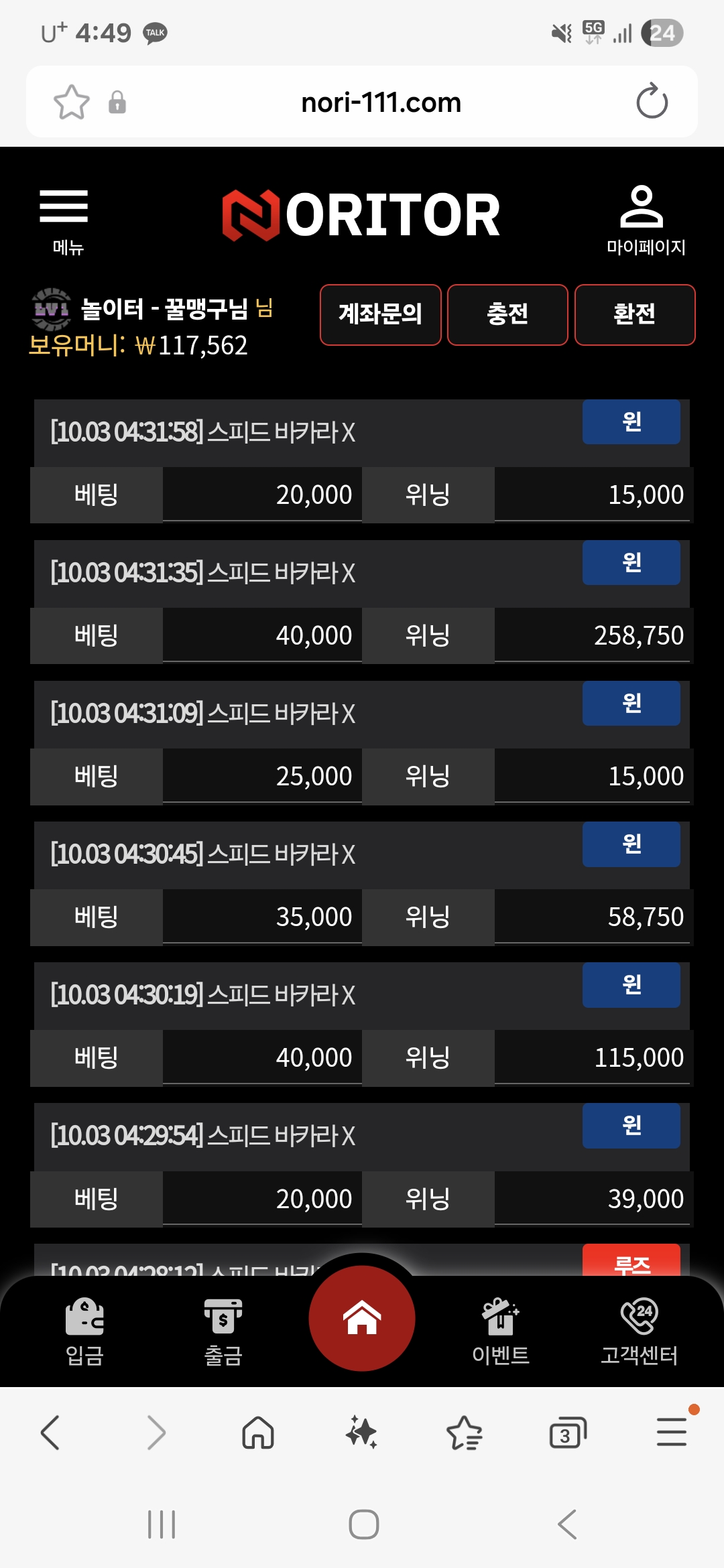The height and width of the screenshot is (1568, 724).
Task: Tap the 환전 button
Action: (x=634, y=314)
